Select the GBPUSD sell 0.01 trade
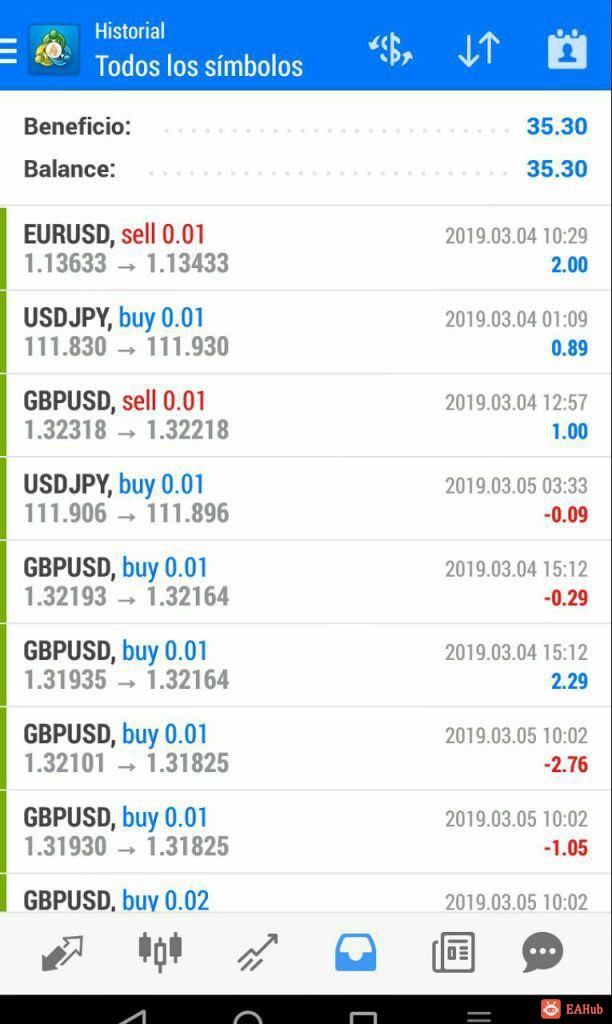Viewport: 612px width, 1024px height. (306, 415)
